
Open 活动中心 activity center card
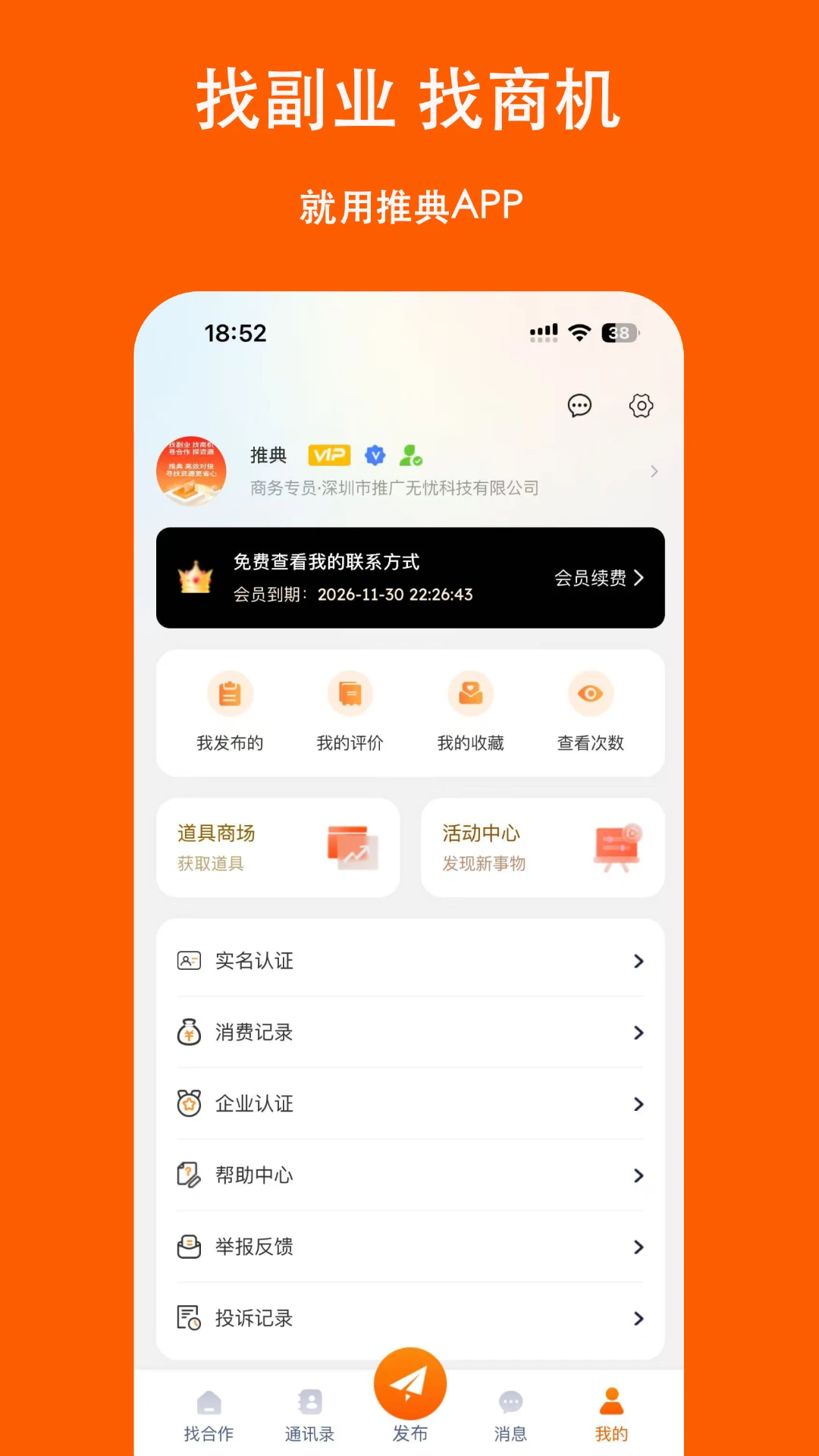pos(541,847)
